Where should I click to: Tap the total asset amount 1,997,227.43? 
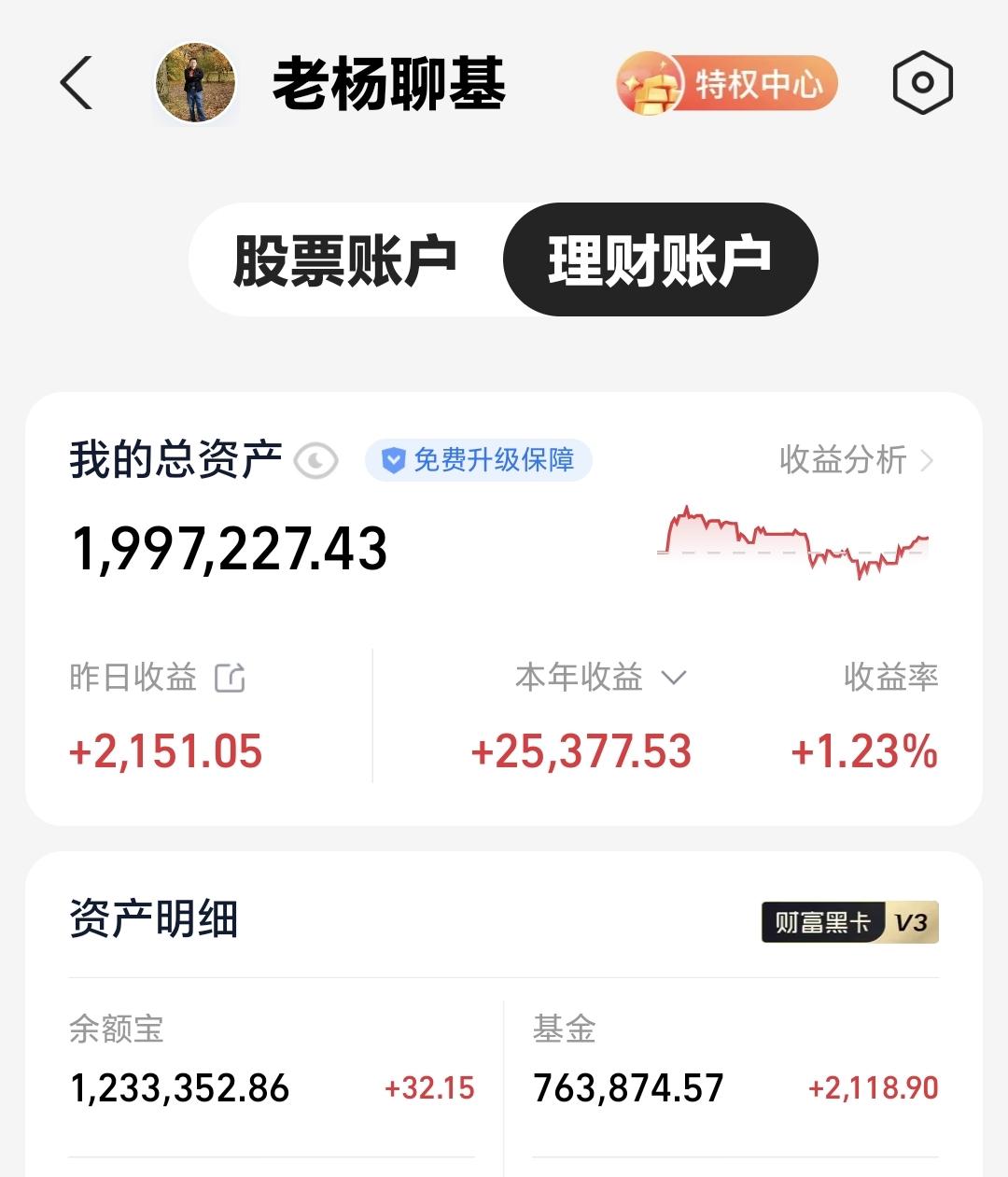click(231, 549)
